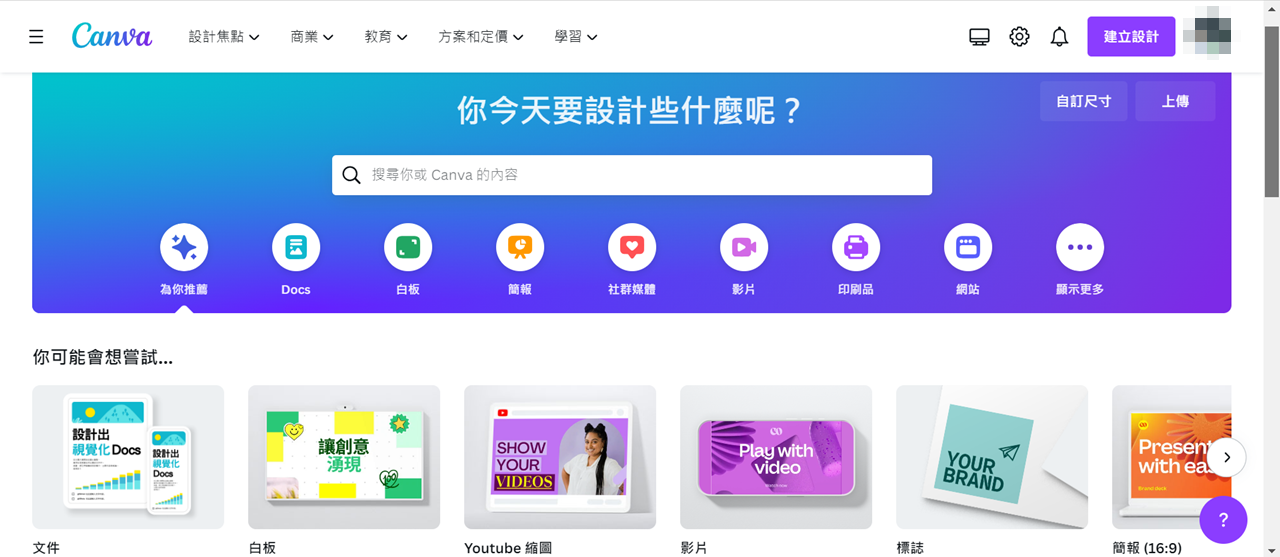Choose 自訂尺寸 custom size
The height and width of the screenshot is (557, 1280).
tap(1083, 101)
